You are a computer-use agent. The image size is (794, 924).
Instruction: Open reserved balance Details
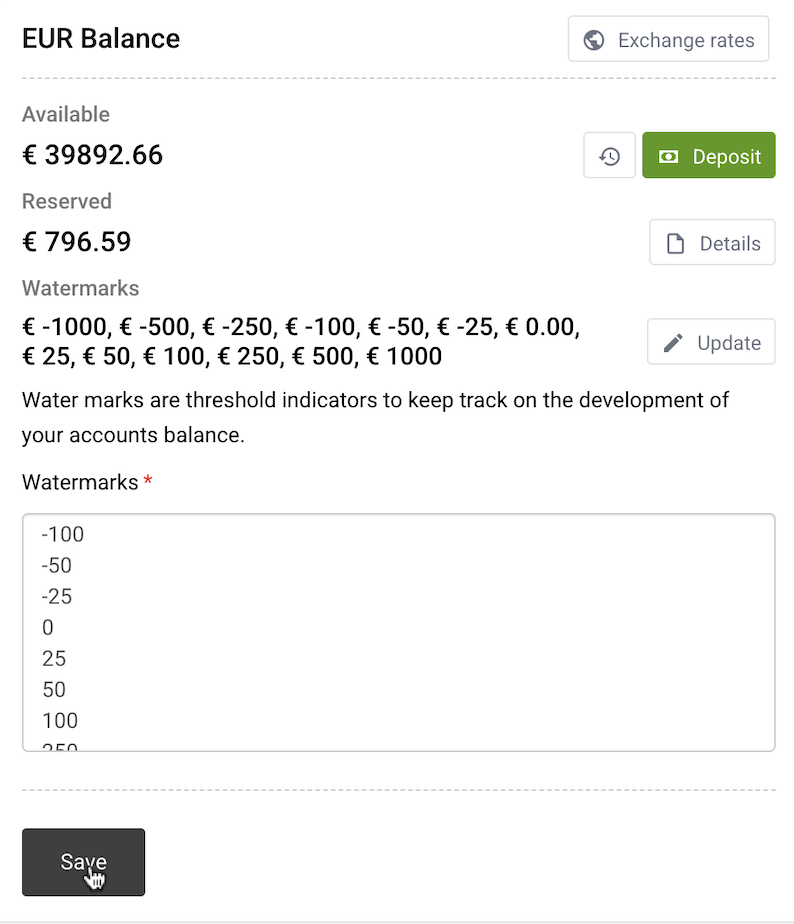tap(712, 243)
